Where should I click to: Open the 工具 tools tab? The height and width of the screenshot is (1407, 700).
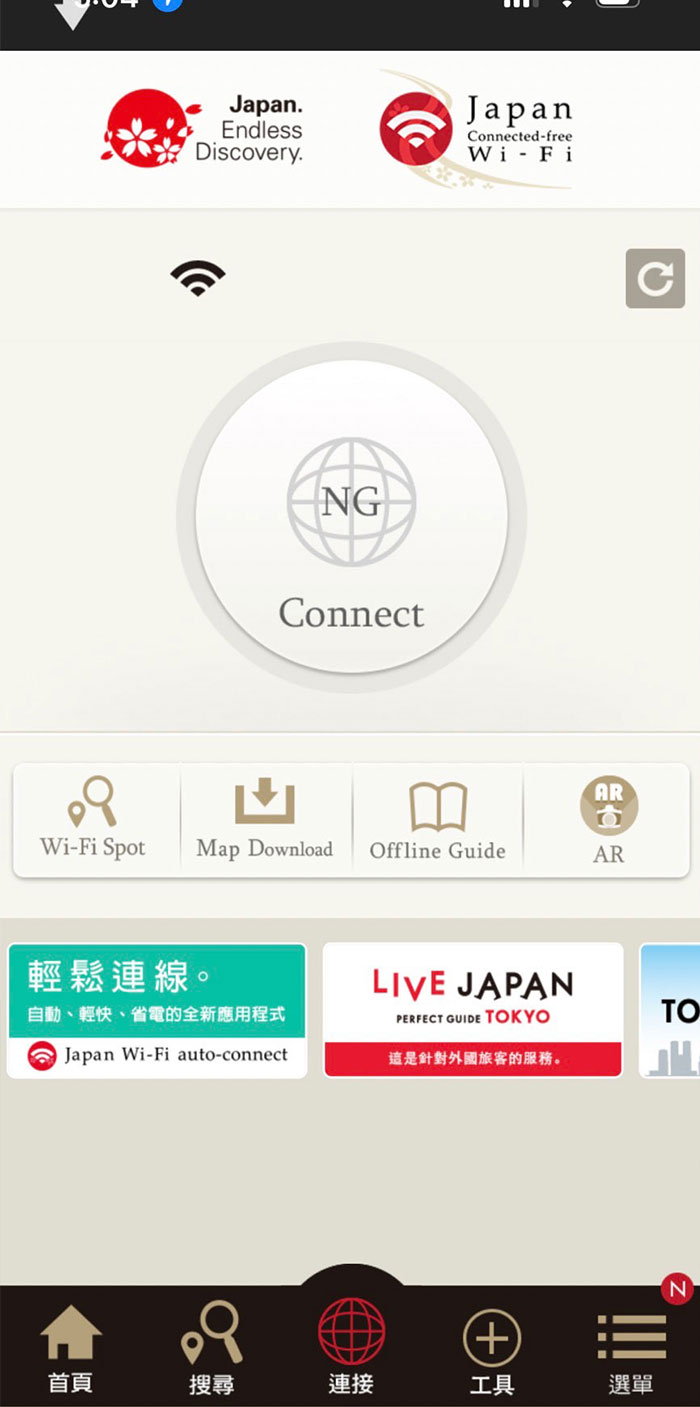click(491, 1349)
